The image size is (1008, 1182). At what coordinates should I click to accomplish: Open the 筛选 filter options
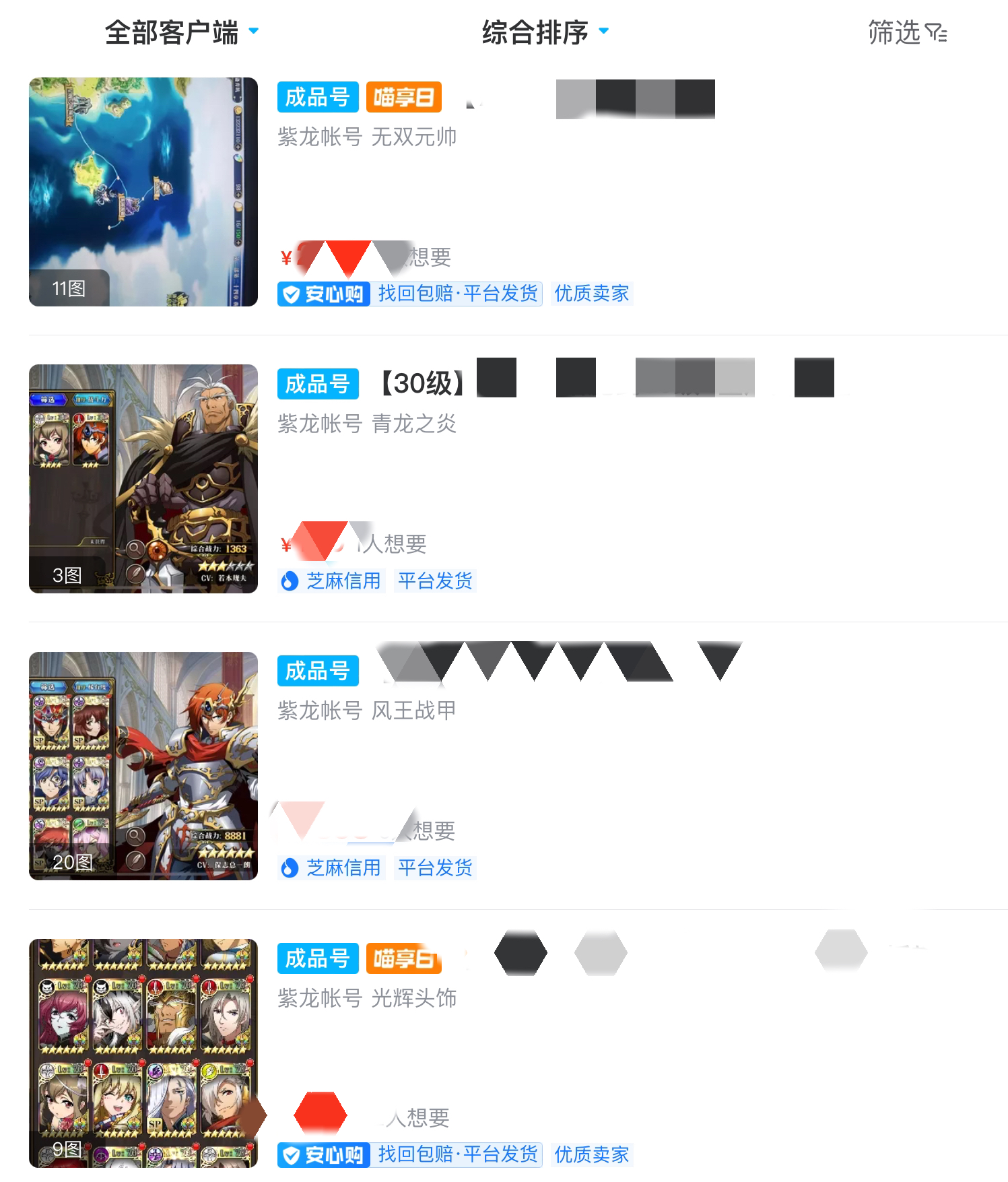[x=906, y=32]
